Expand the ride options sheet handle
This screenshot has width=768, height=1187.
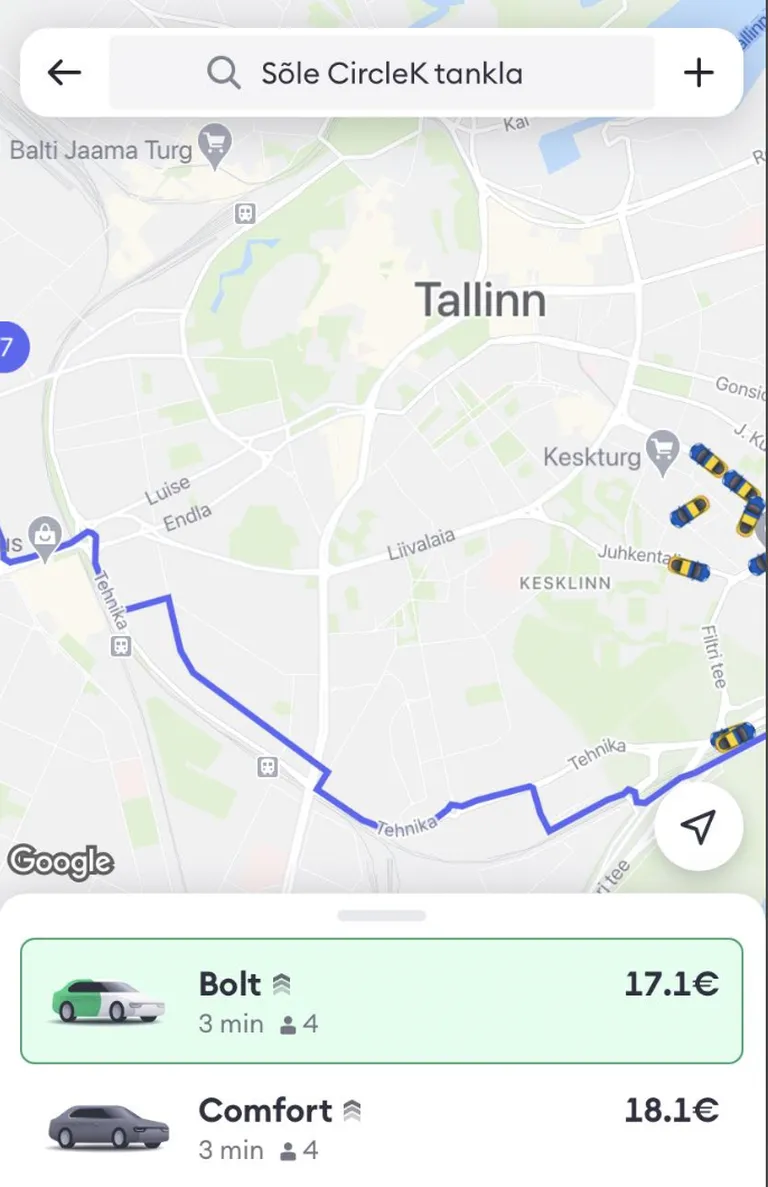point(381,915)
